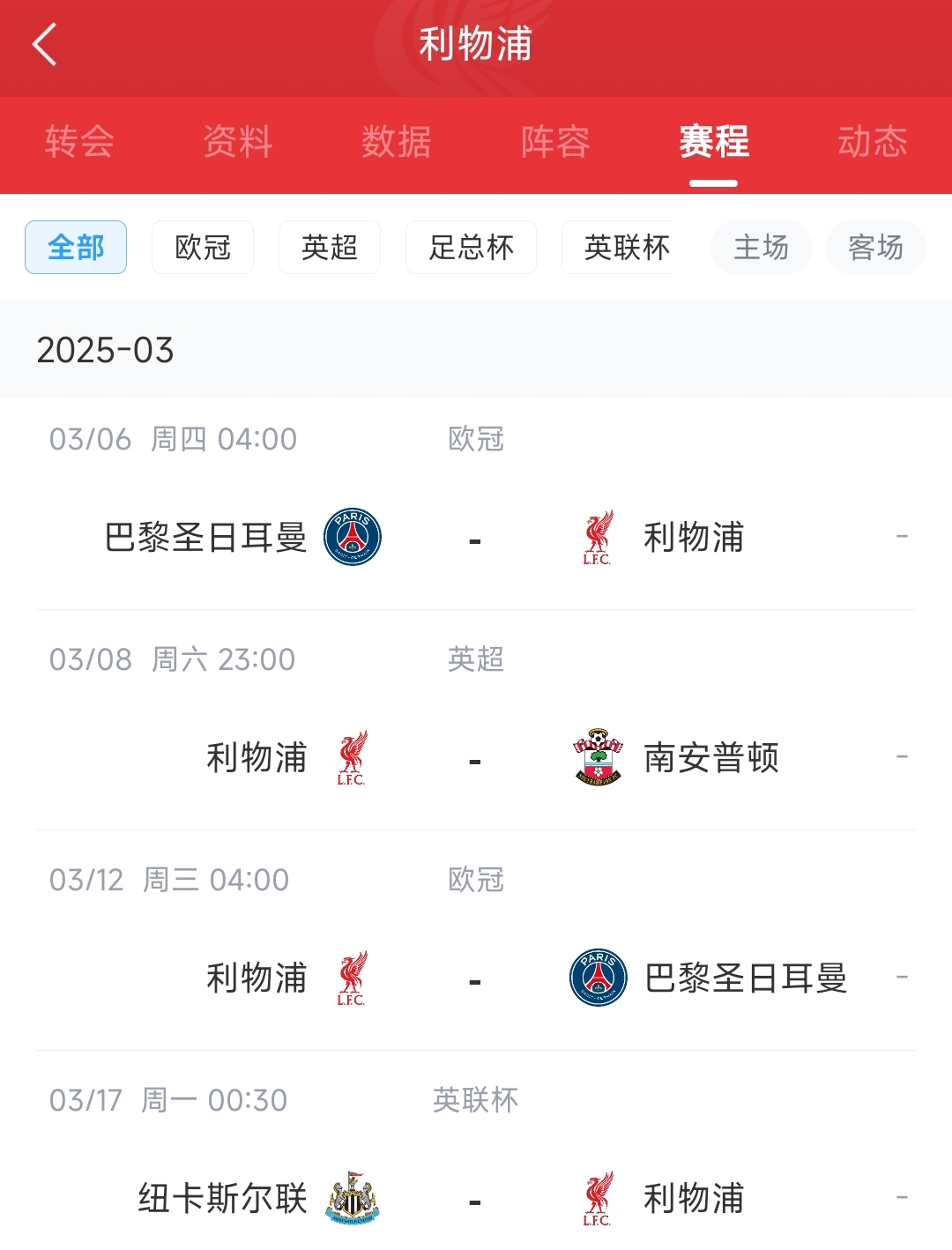Open the 资料 tab
This screenshot has width=952, height=1250.
pos(238,142)
